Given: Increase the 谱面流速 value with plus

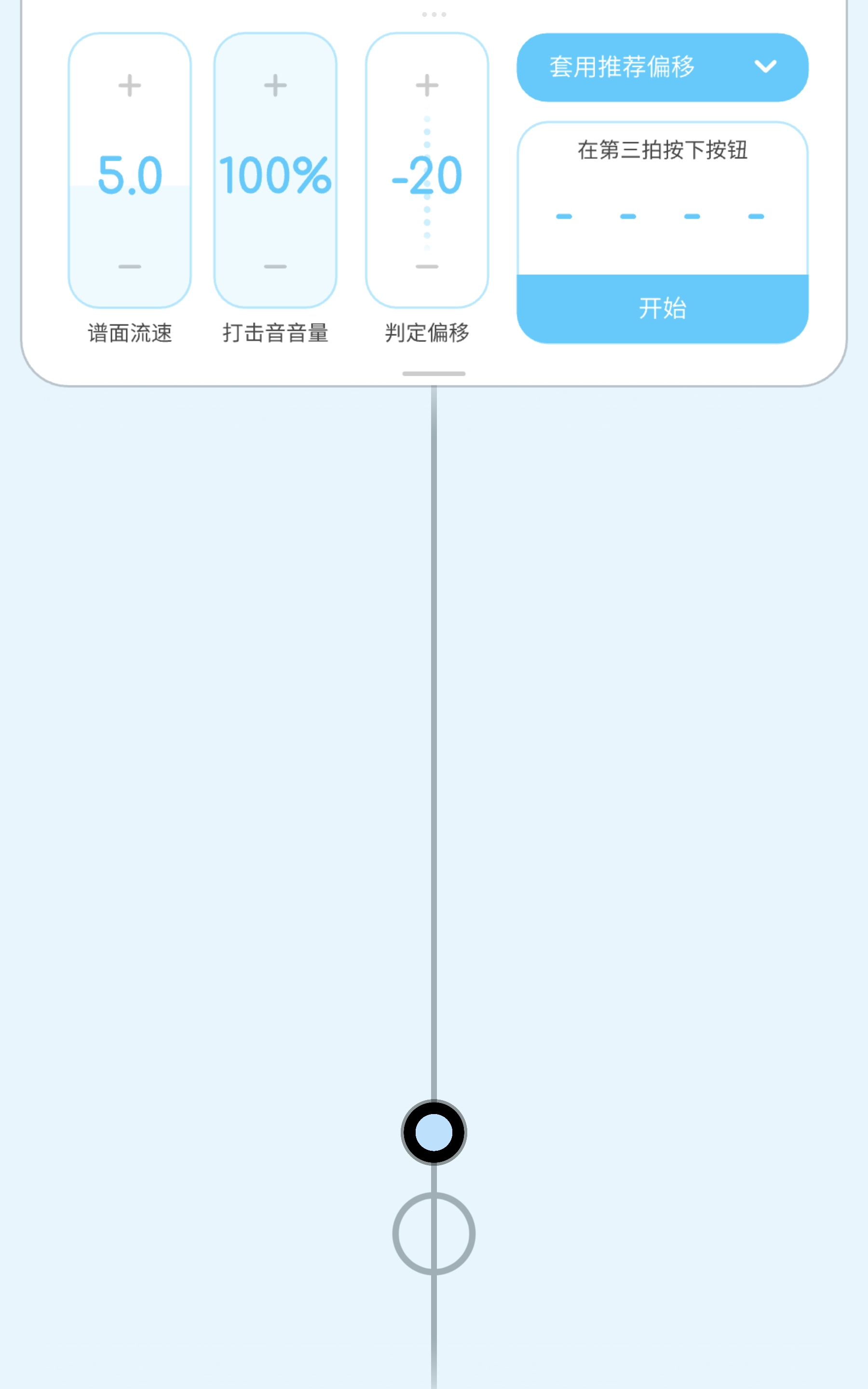Looking at the screenshot, I should pyautogui.click(x=130, y=85).
